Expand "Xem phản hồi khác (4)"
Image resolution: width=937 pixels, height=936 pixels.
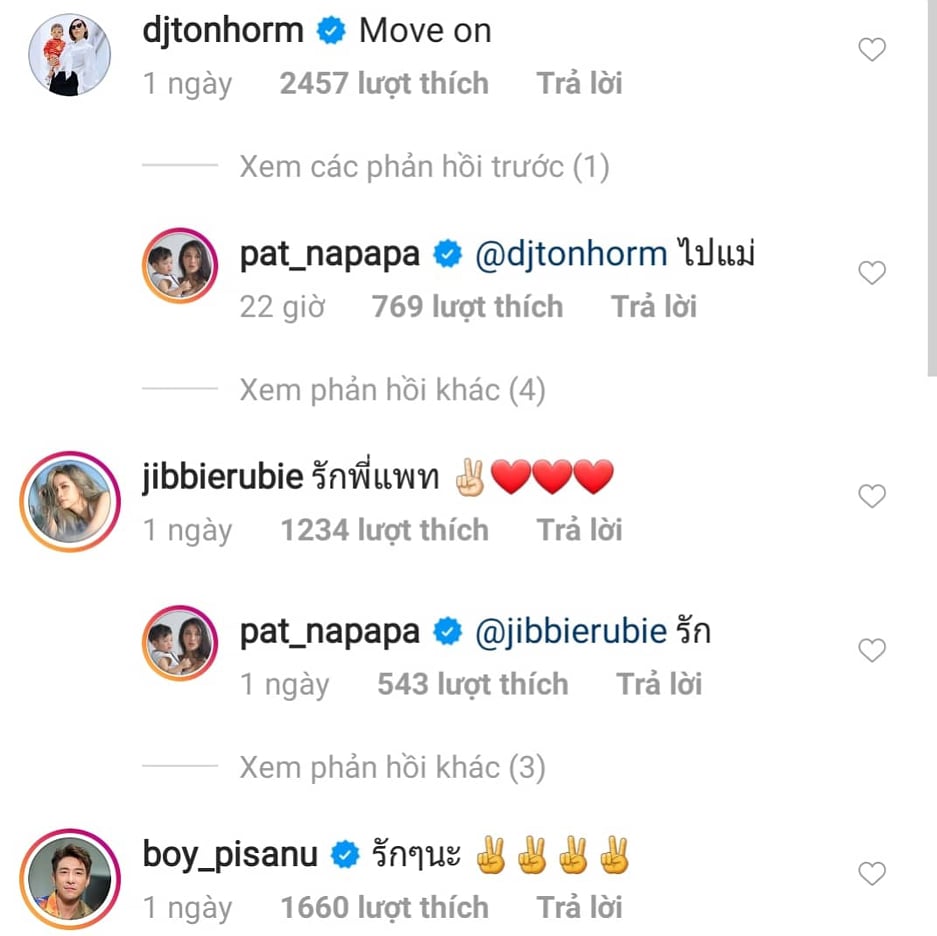pyautogui.click(x=392, y=389)
